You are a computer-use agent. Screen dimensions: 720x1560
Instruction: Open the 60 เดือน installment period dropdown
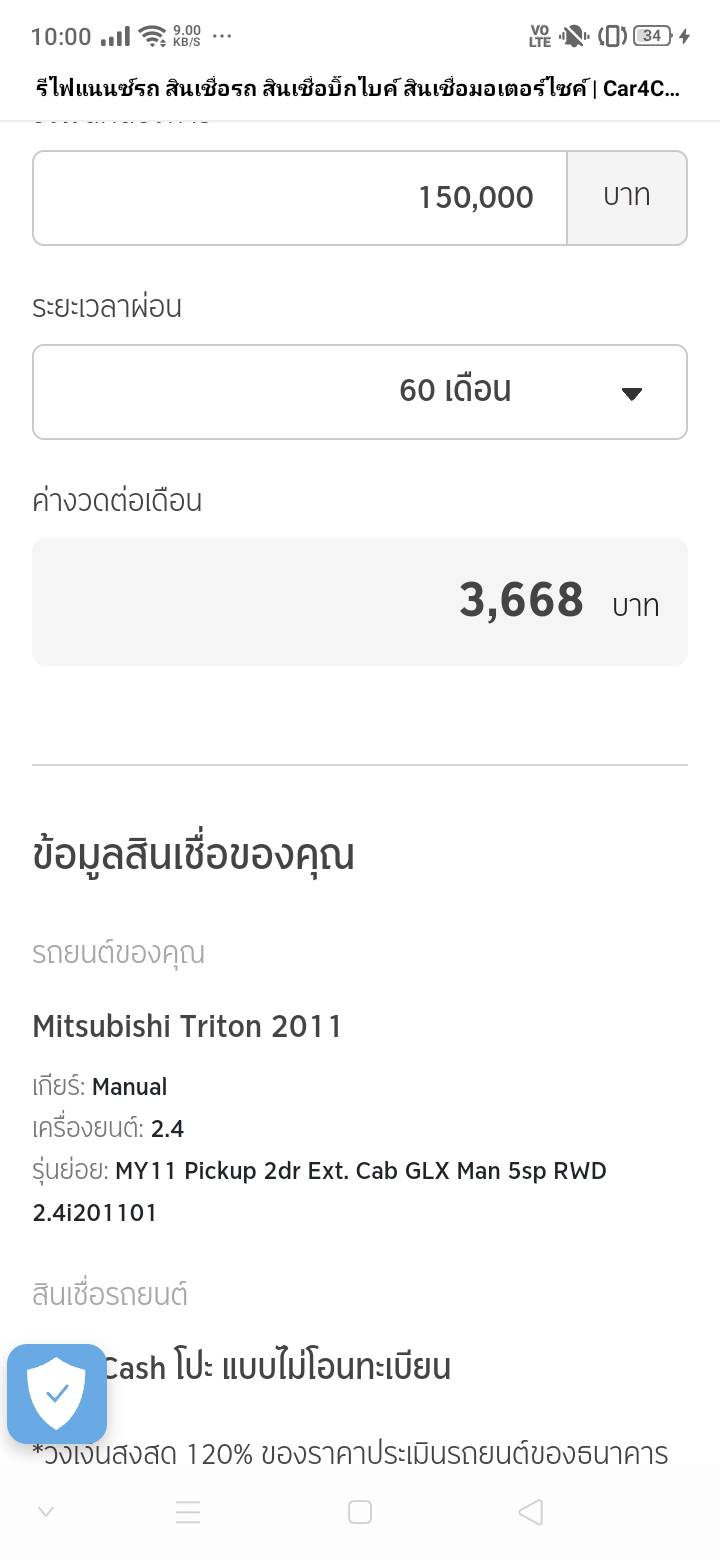360,392
